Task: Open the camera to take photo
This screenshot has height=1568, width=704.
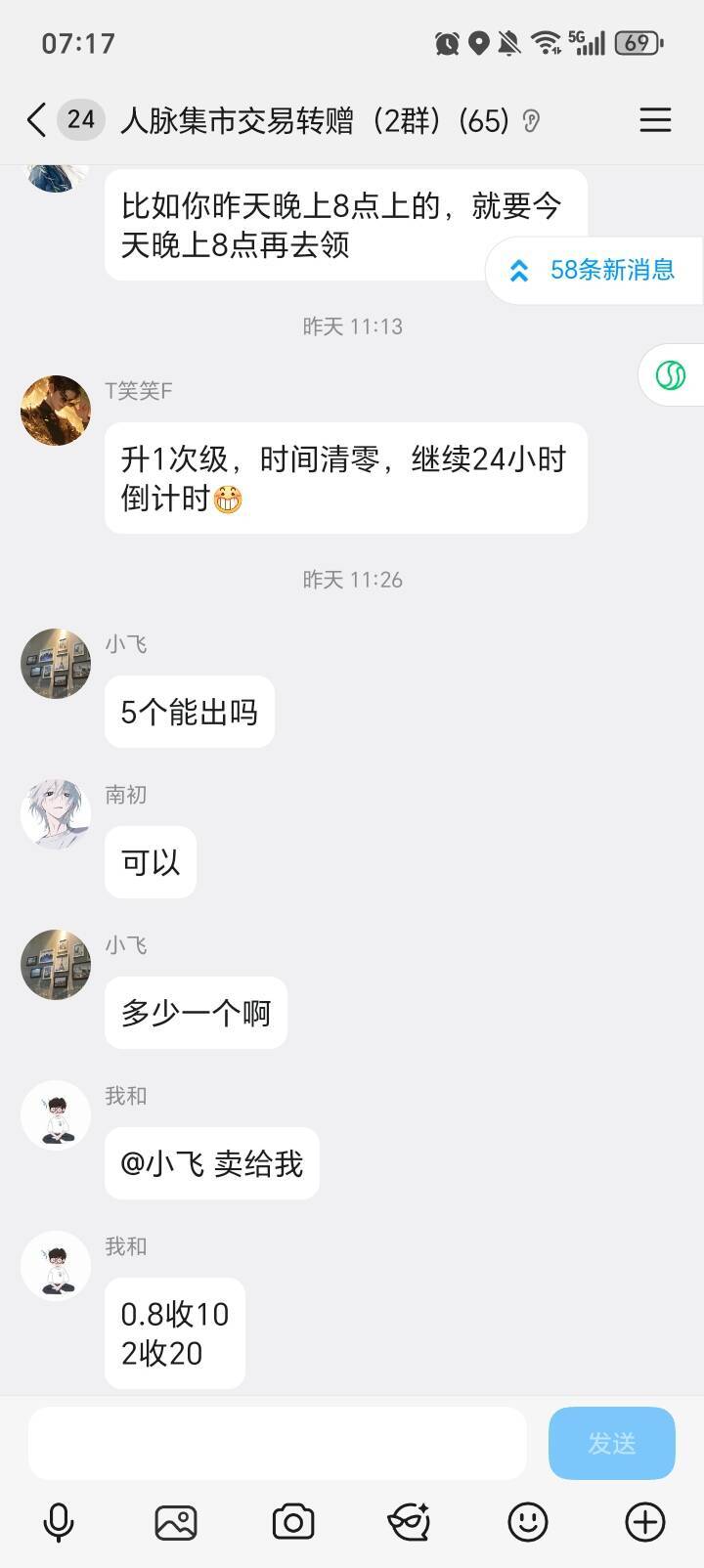Action: click(293, 1522)
